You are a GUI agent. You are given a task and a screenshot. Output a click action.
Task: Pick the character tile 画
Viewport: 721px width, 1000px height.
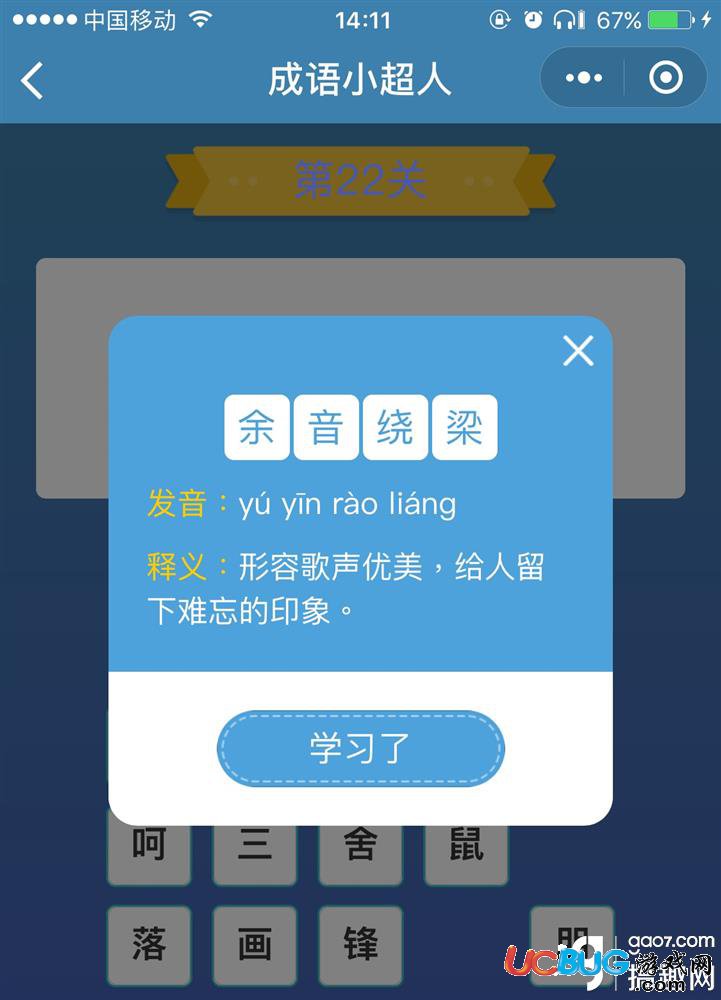click(x=254, y=945)
